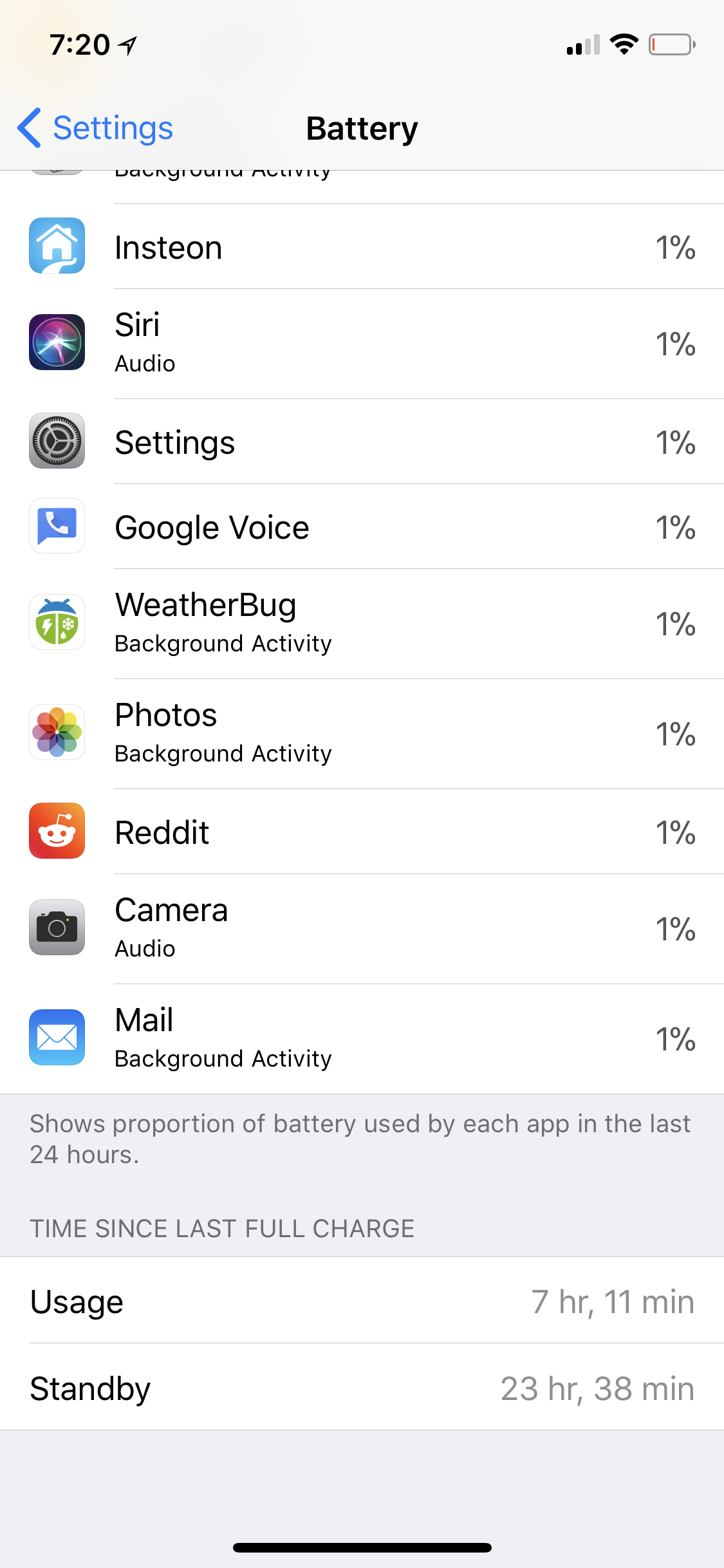Tap the Settings app usage row
The height and width of the screenshot is (1568, 724).
point(362,442)
